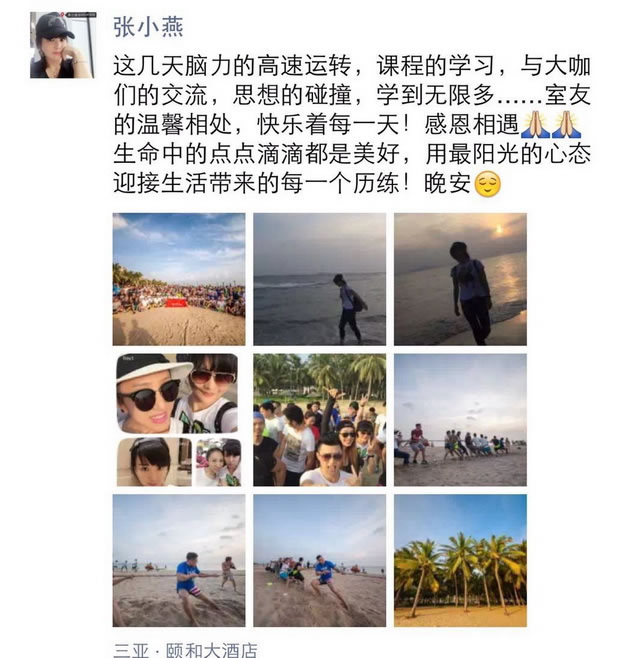The width and height of the screenshot is (640, 658).
Task: View photo of person walking in the waves
Action: (319, 279)
